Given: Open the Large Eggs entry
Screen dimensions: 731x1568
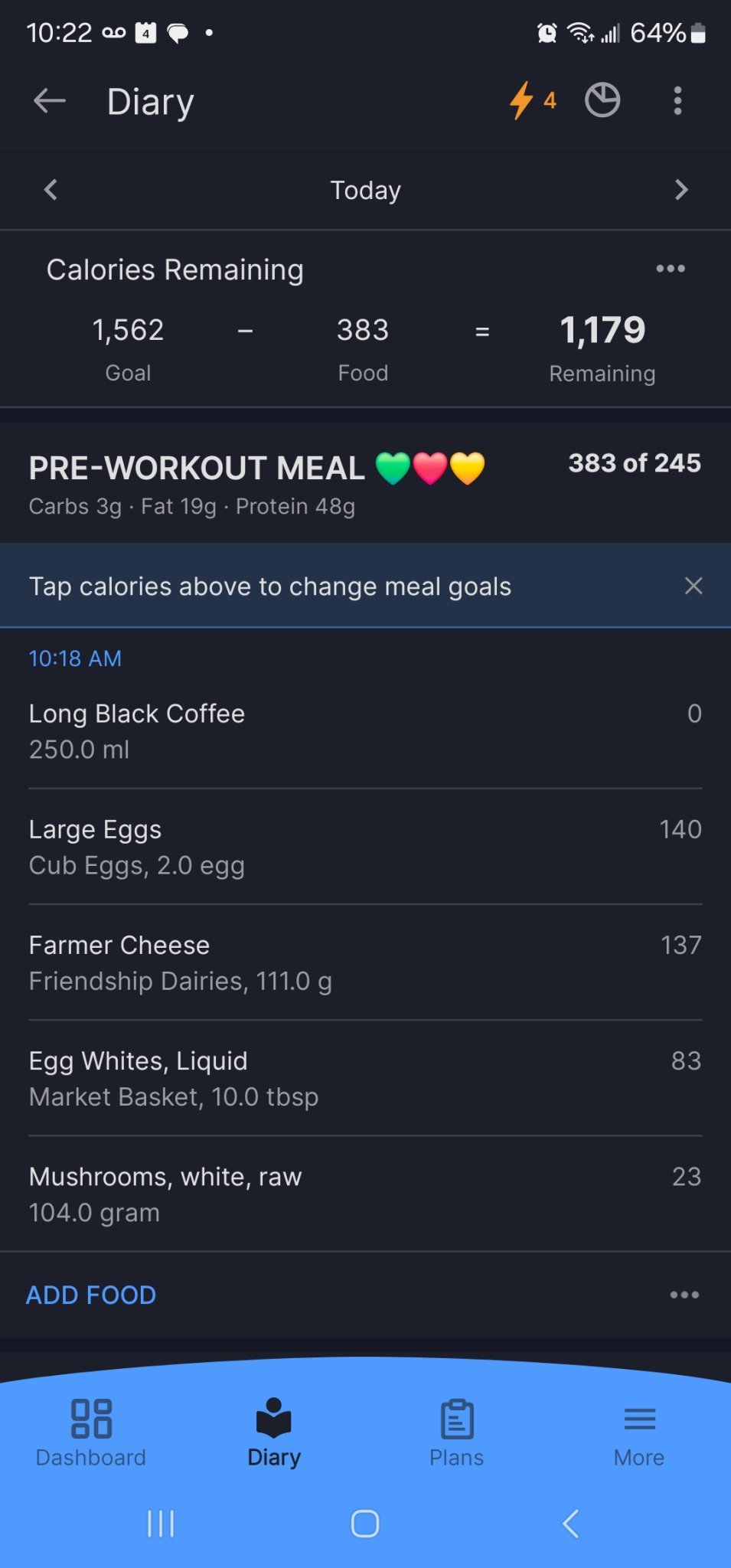Looking at the screenshot, I should pyautogui.click(x=365, y=847).
